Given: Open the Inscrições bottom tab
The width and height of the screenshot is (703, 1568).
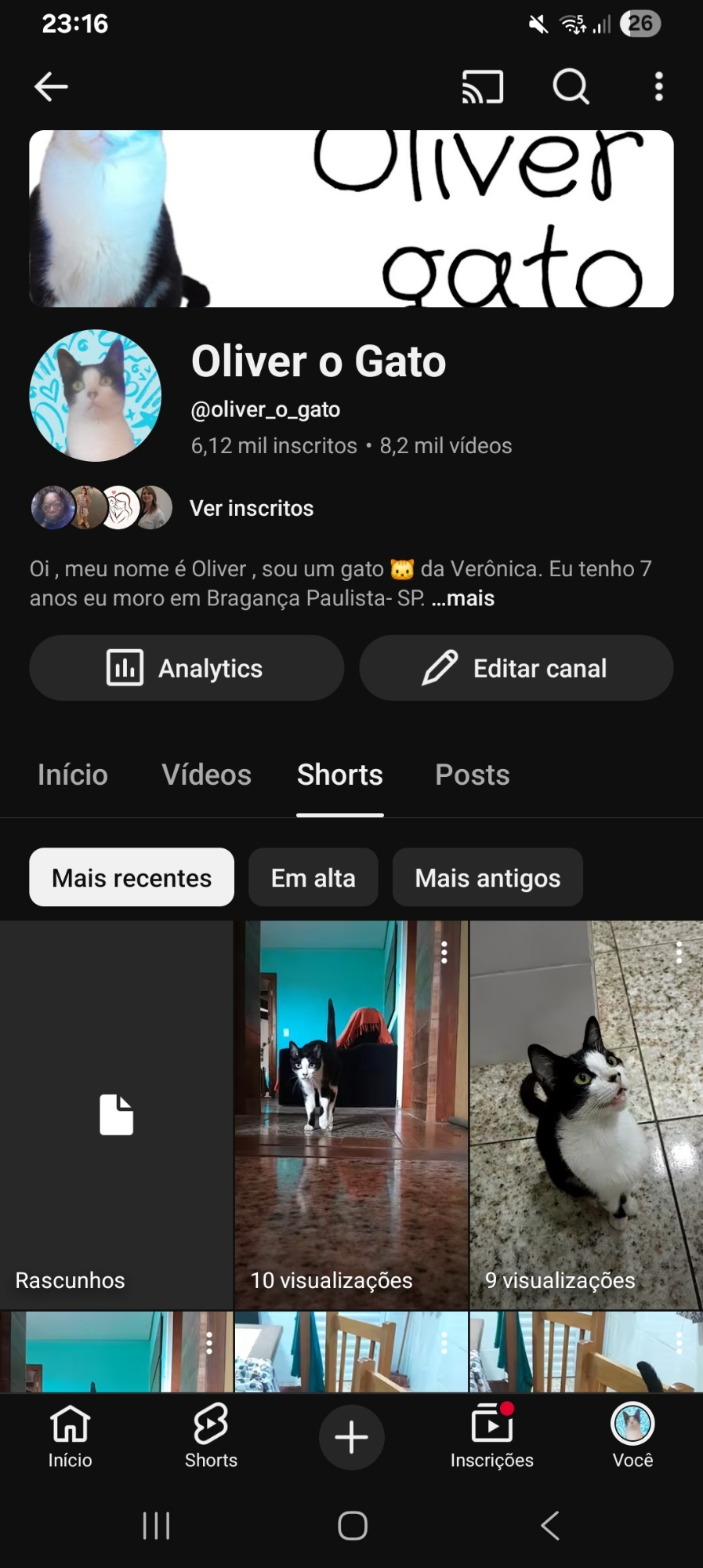Looking at the screenshot, I should click(x=491, y=1437).
